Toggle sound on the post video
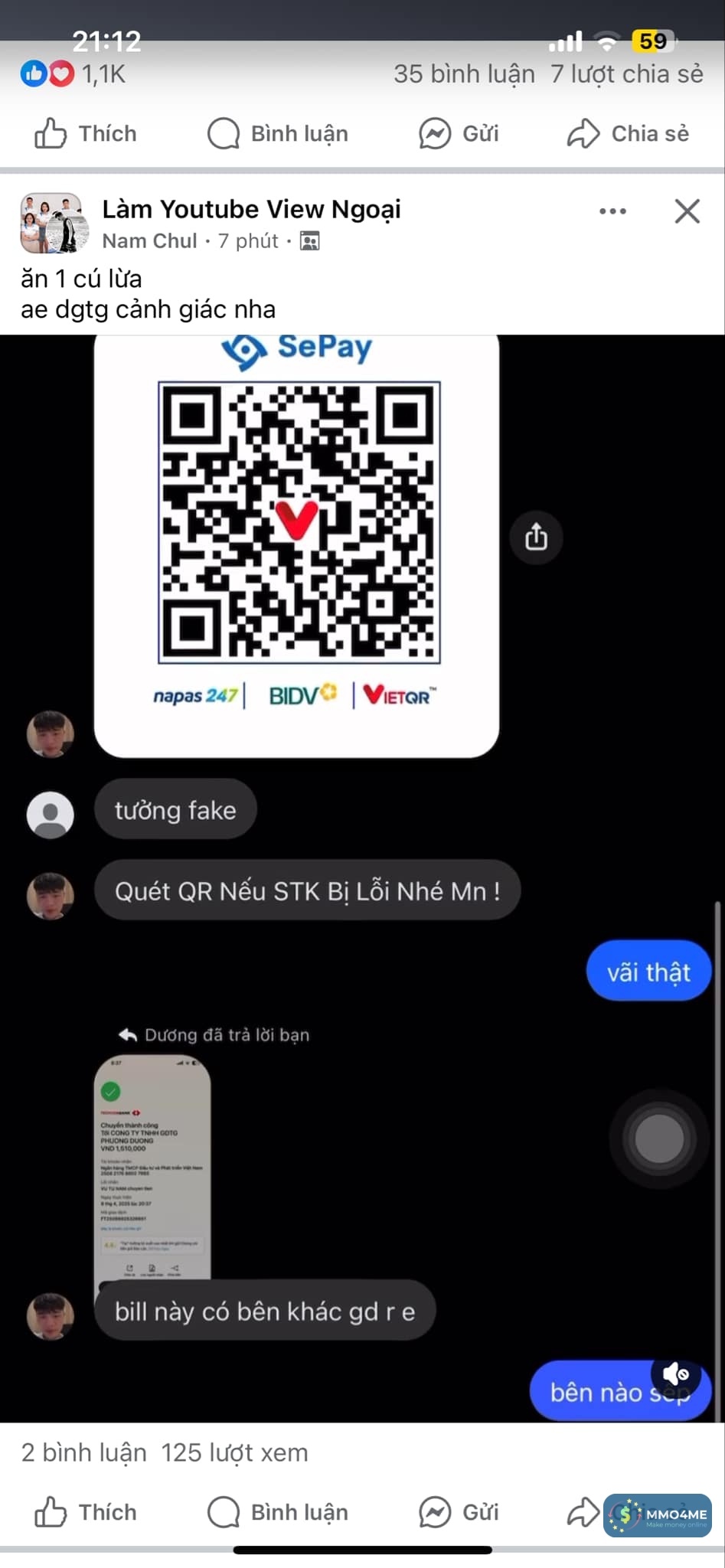This screenshot has height=1568, width=725. (675, 1374)
